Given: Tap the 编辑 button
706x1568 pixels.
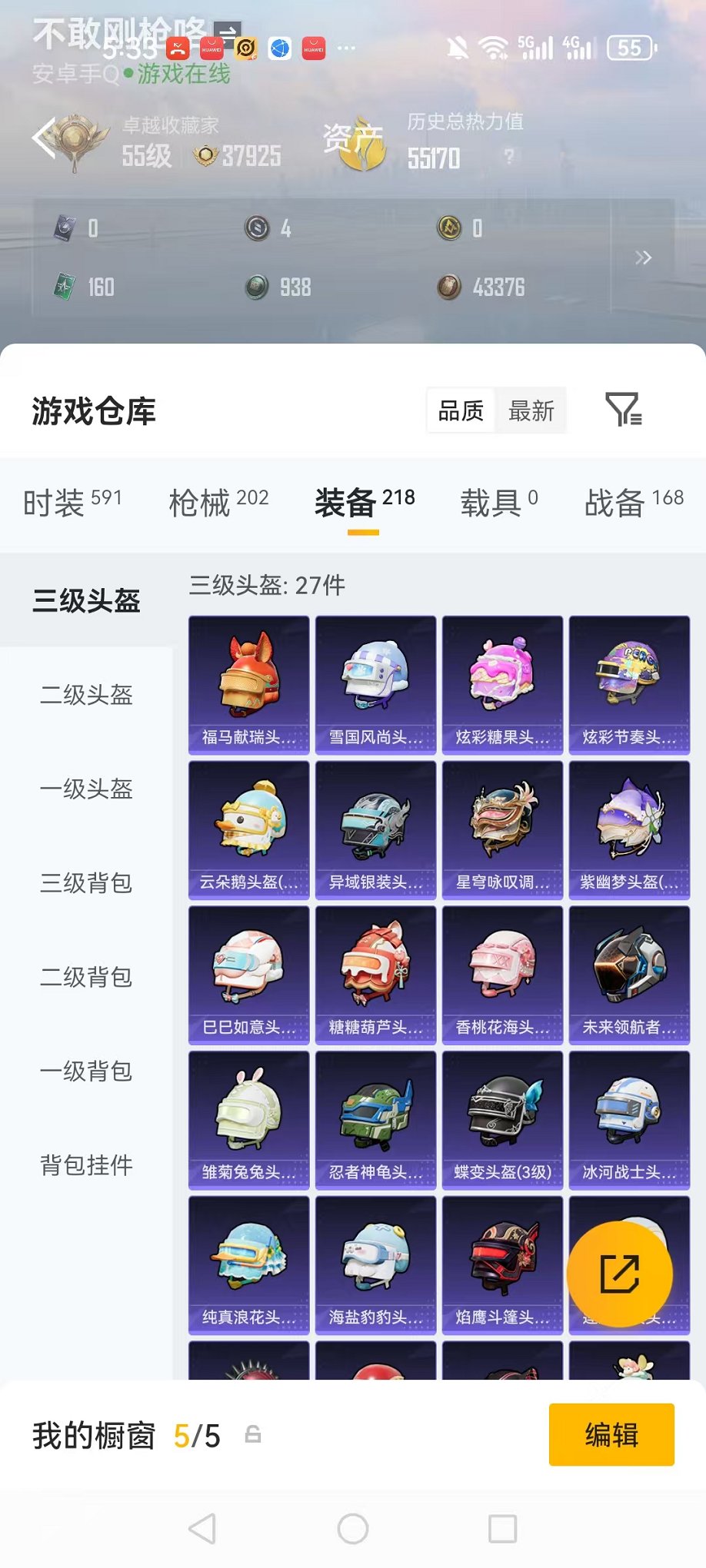Looking at the screenshot, I should [611, 1434].
